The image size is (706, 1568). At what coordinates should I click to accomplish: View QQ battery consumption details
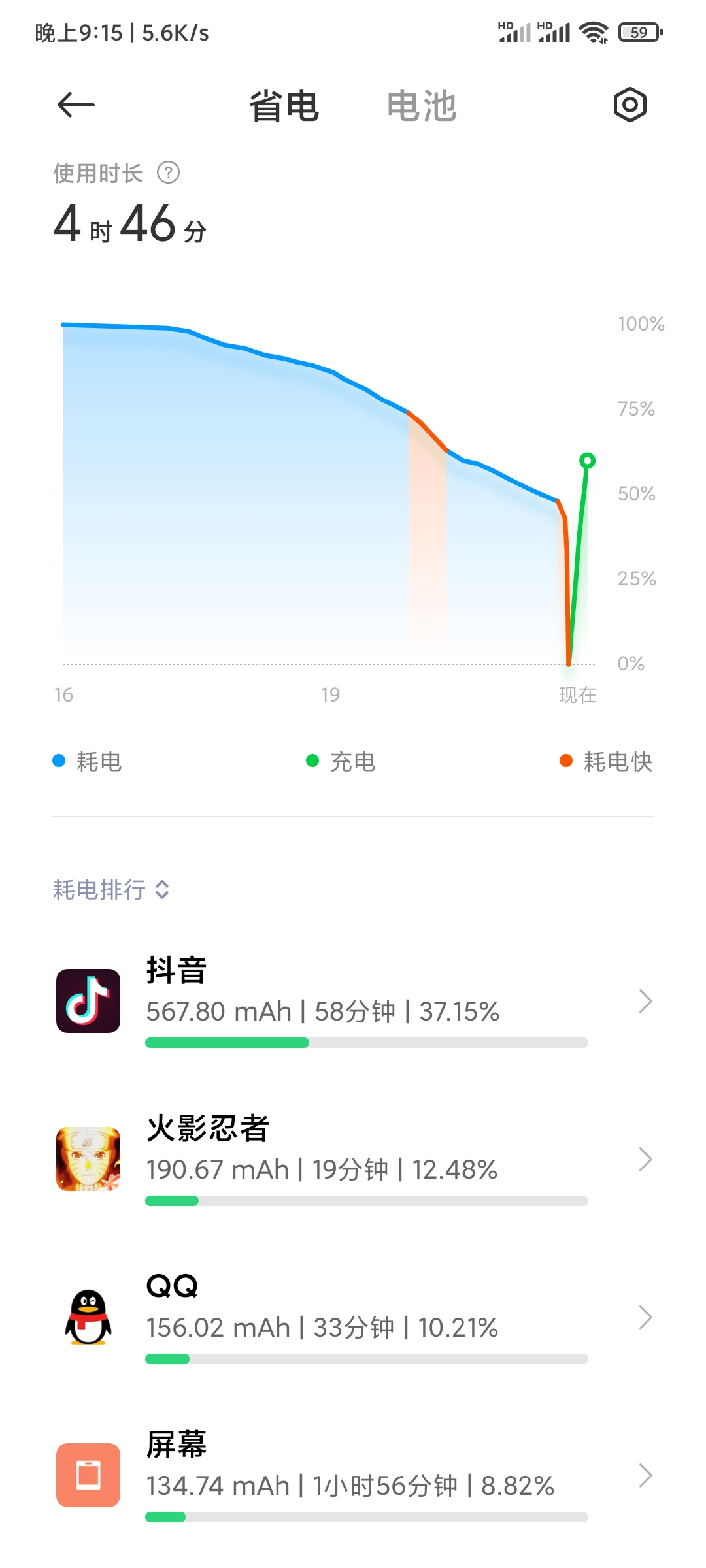click(x=353, y=1317)
